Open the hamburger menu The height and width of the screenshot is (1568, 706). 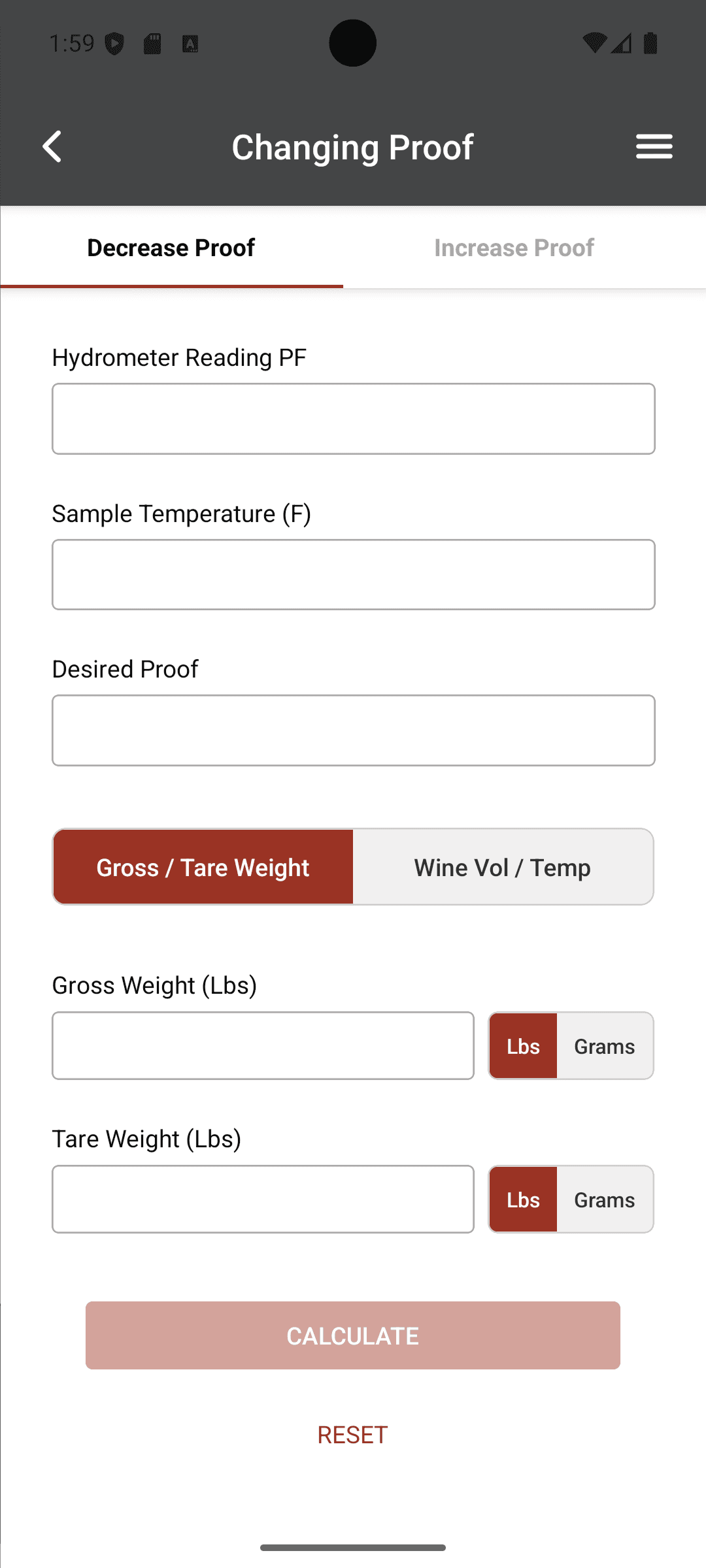pos(654,146)
